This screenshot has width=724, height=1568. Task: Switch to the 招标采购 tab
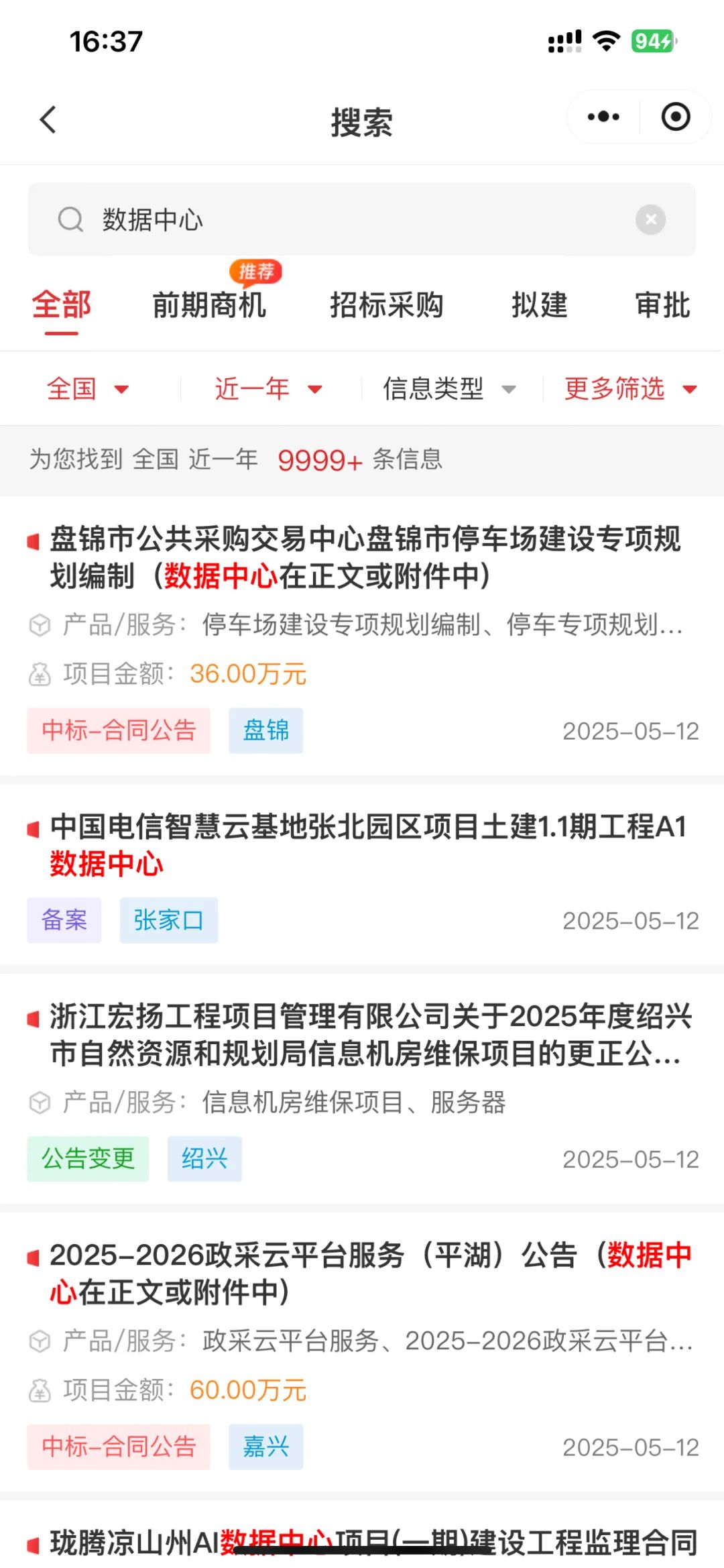387,305
